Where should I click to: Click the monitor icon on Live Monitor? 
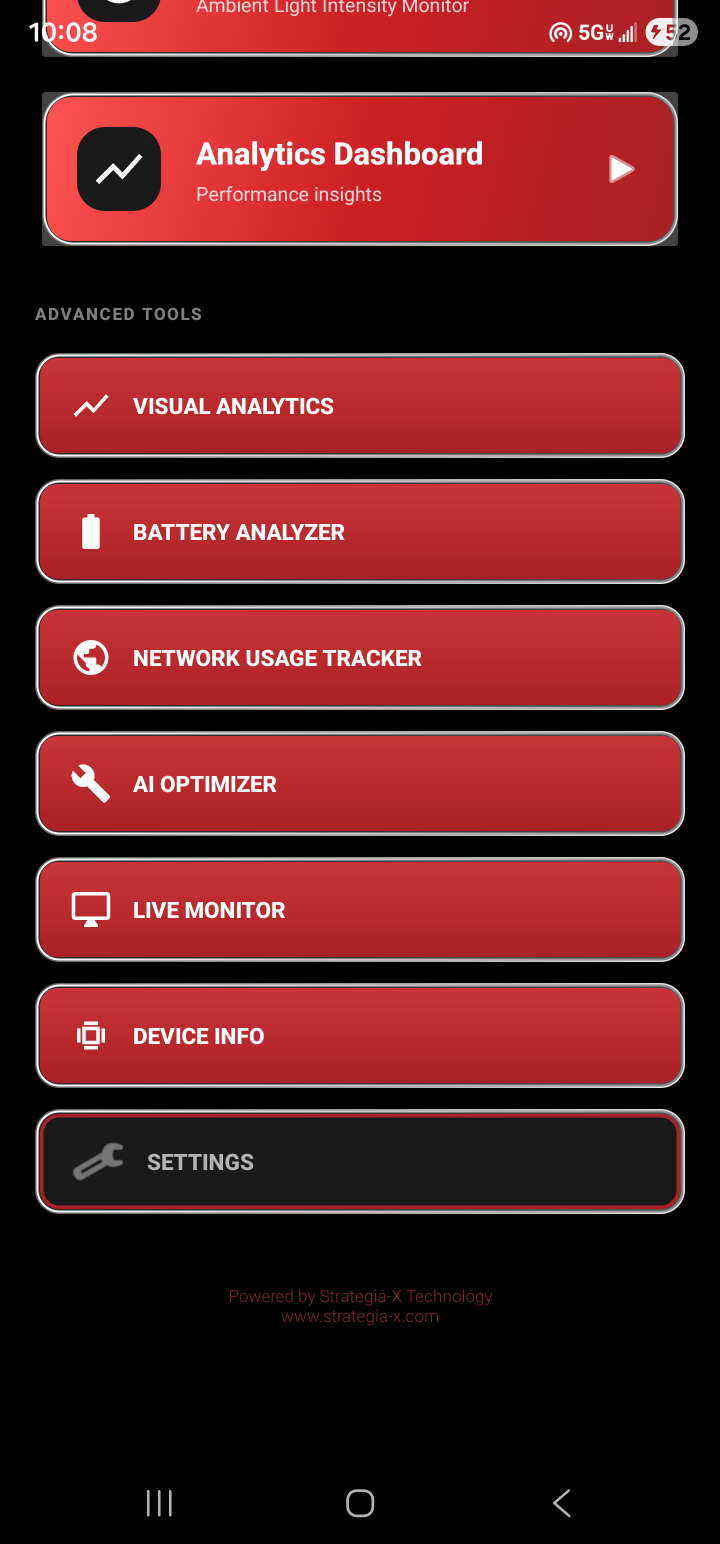pos(90,909)
